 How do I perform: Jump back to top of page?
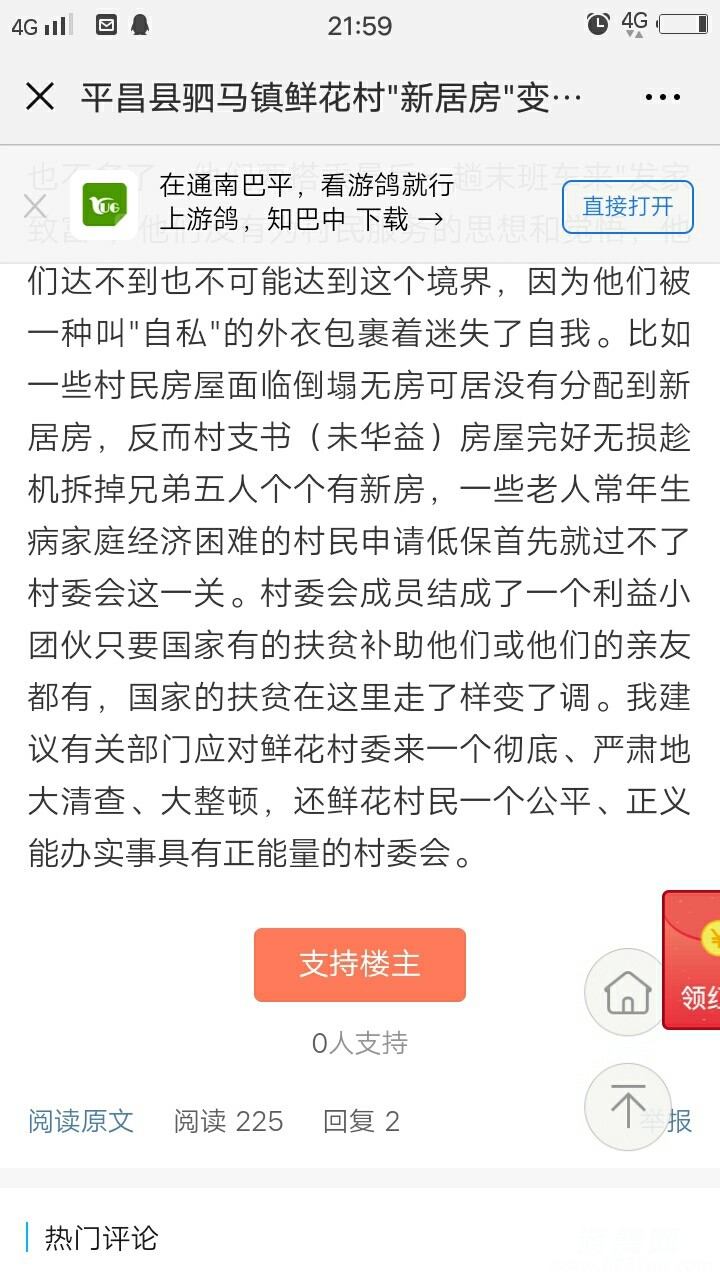click(627, 1106)
